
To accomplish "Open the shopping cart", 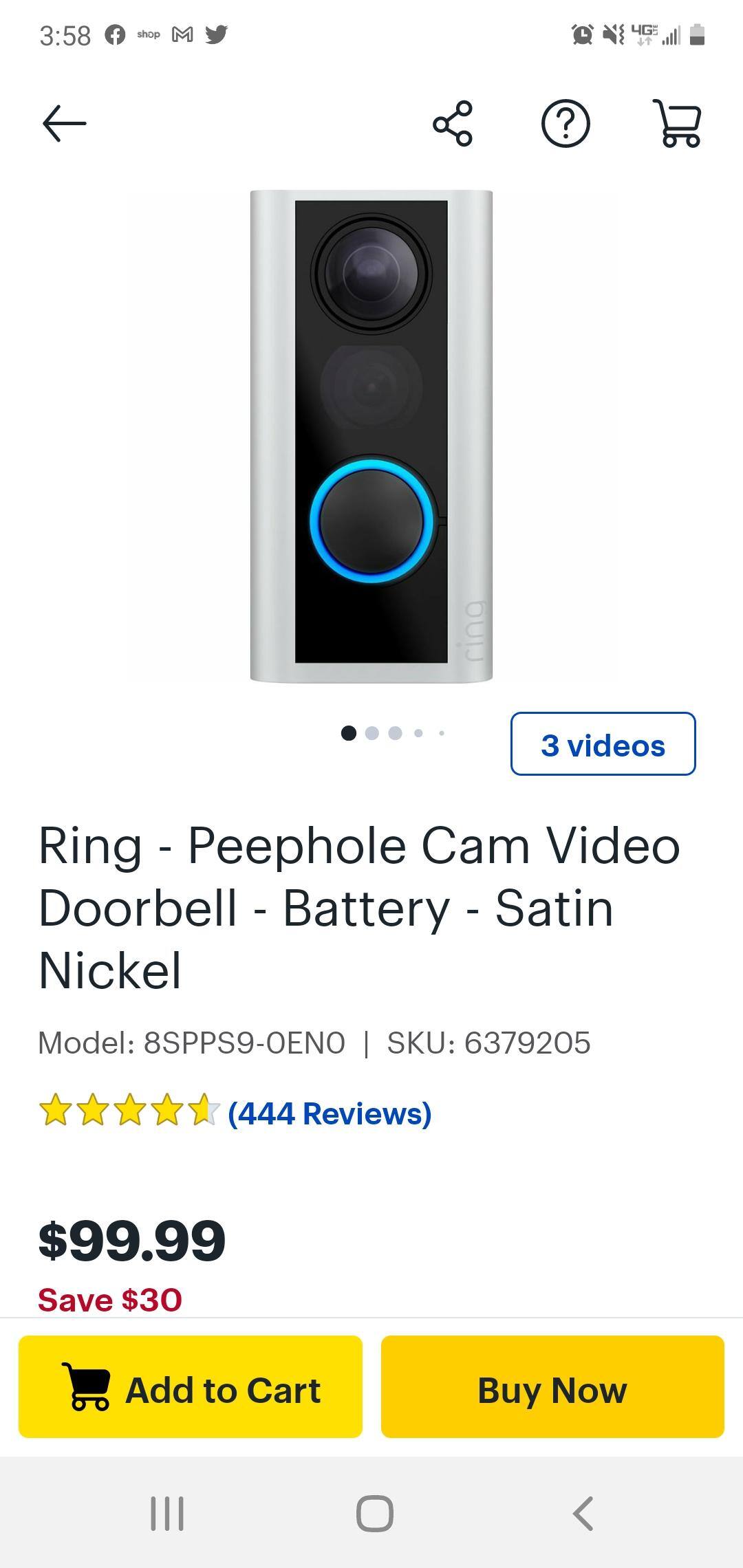I will (x=679, y=124).
